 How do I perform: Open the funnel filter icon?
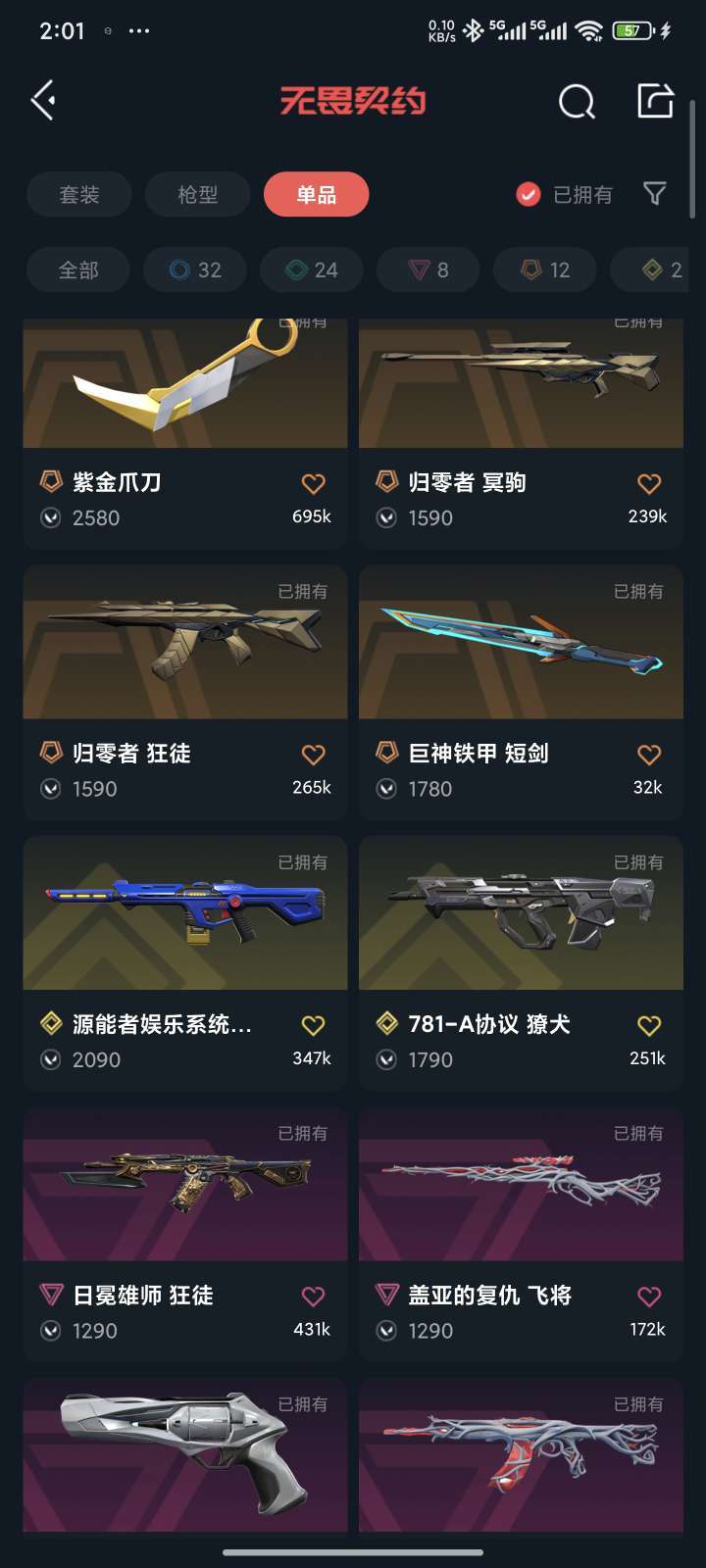pos(655,194)
